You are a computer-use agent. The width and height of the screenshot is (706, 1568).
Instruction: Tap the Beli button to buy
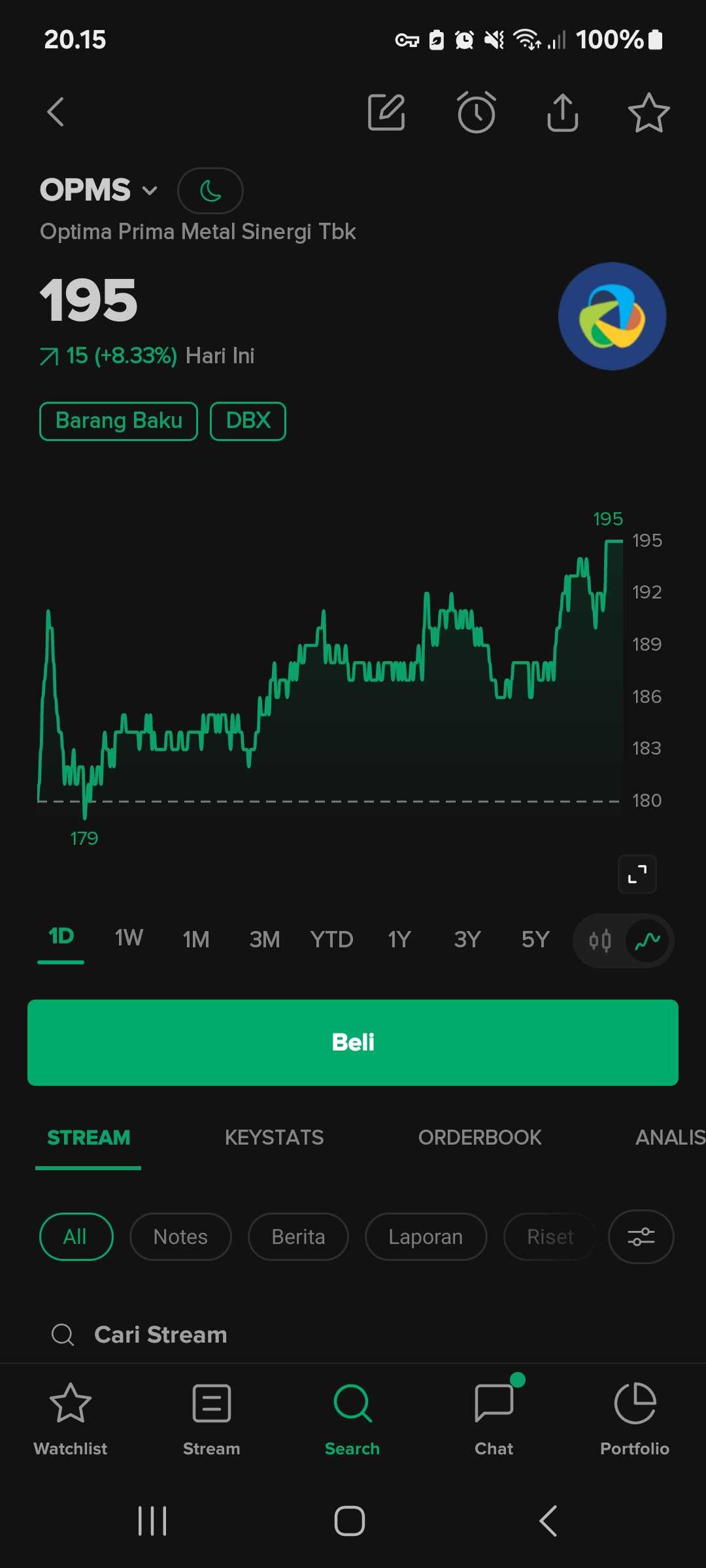click(353, 1043)
